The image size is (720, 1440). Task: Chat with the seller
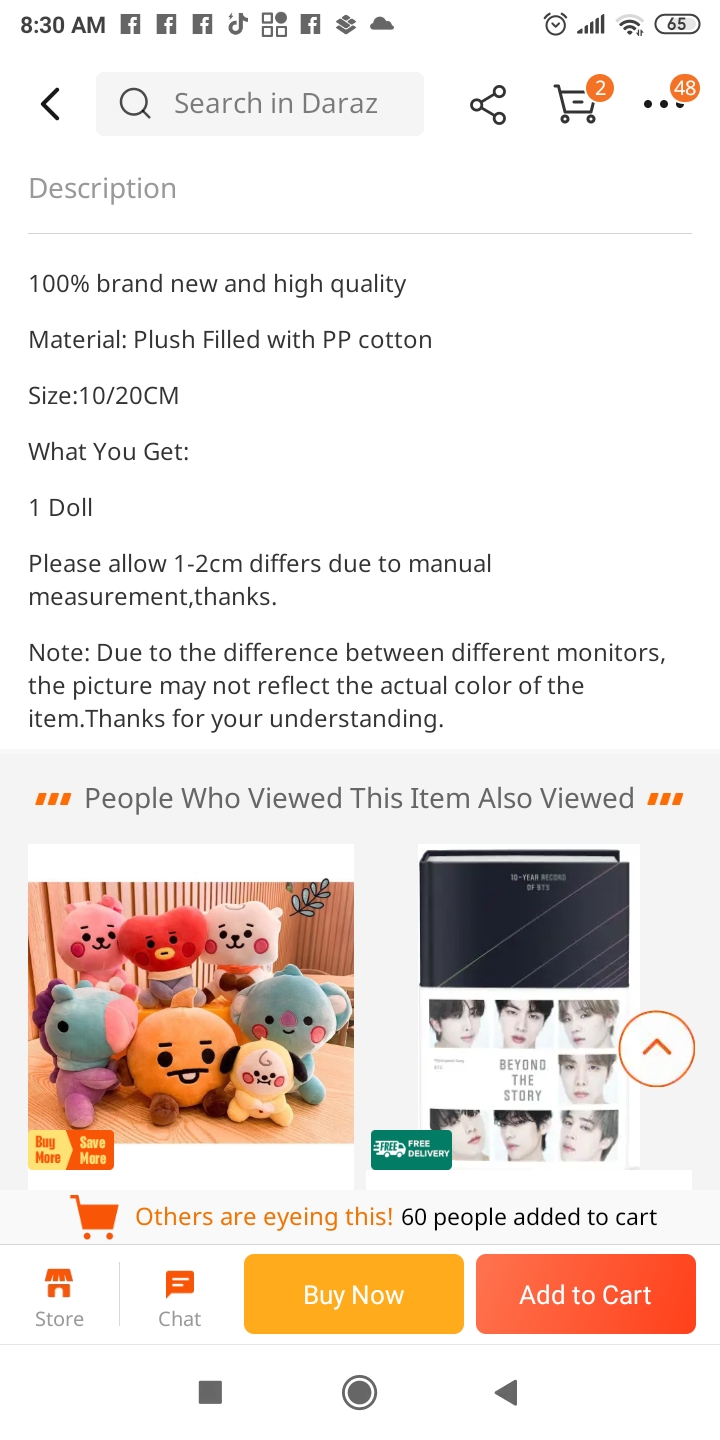point(180,1297)
